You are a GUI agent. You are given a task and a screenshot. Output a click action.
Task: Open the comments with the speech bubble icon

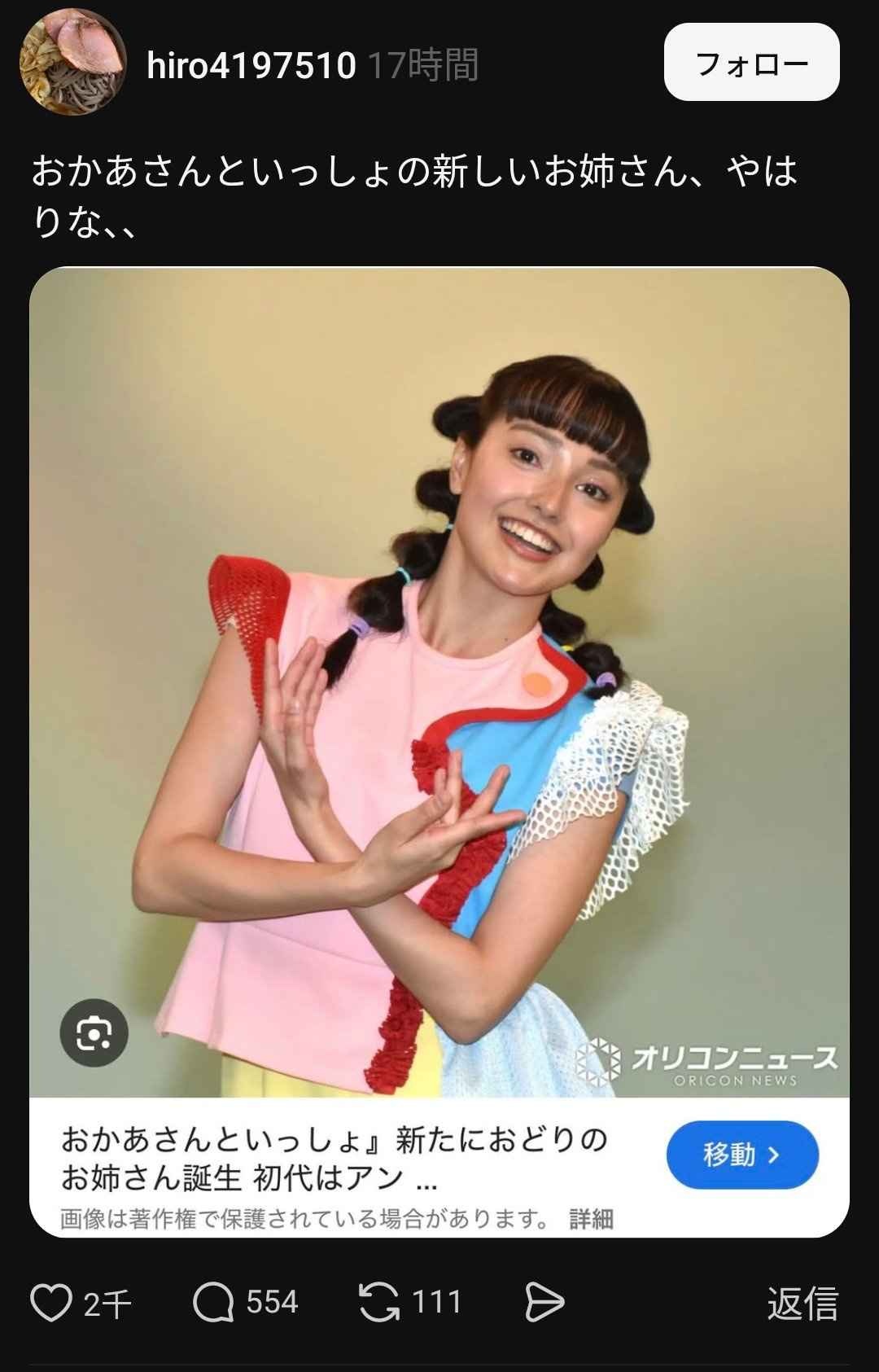tap(213, 1302)
